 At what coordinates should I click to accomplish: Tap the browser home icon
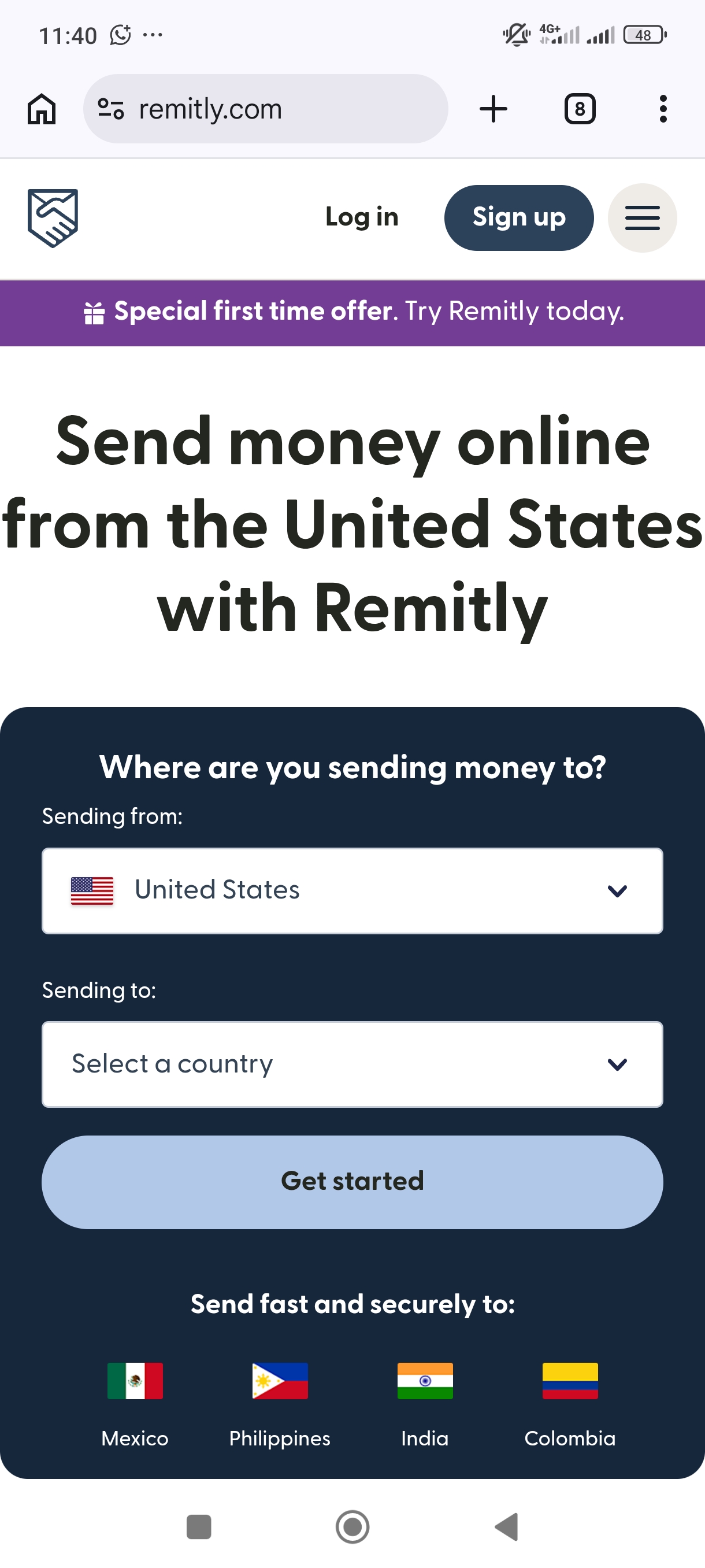click(42, 109)
